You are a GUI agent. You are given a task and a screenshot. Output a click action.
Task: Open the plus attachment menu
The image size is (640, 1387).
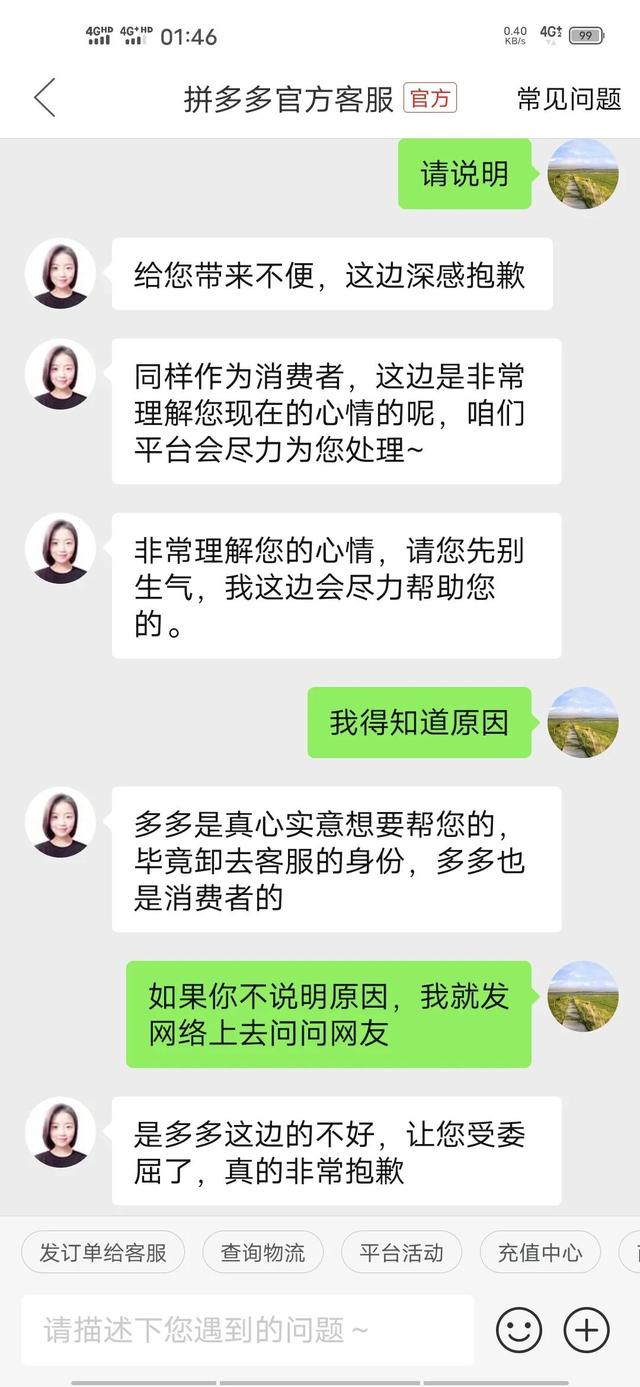pyautogui.click(x=586, y=1330)
